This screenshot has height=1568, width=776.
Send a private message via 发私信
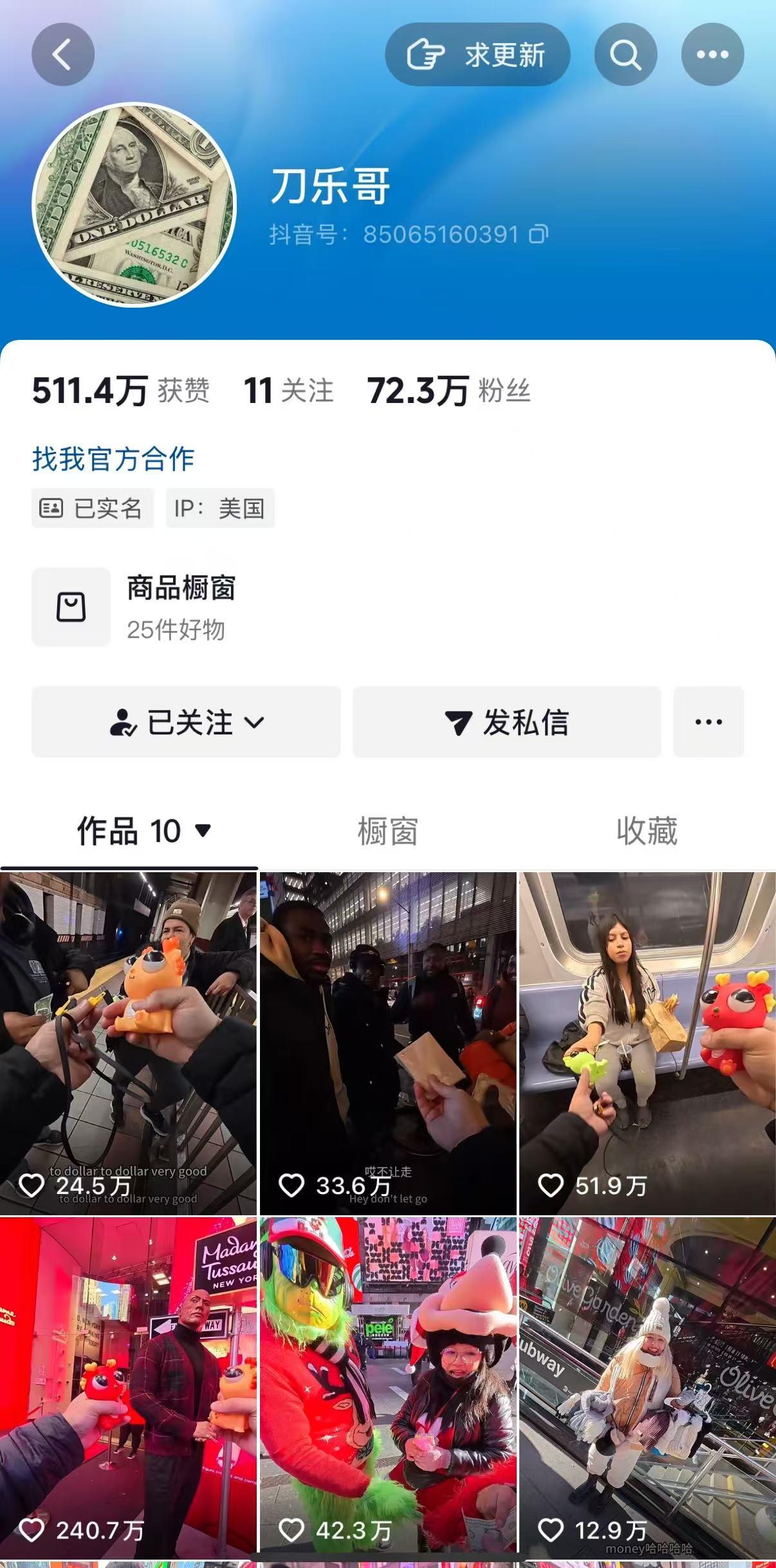point(506,722)
